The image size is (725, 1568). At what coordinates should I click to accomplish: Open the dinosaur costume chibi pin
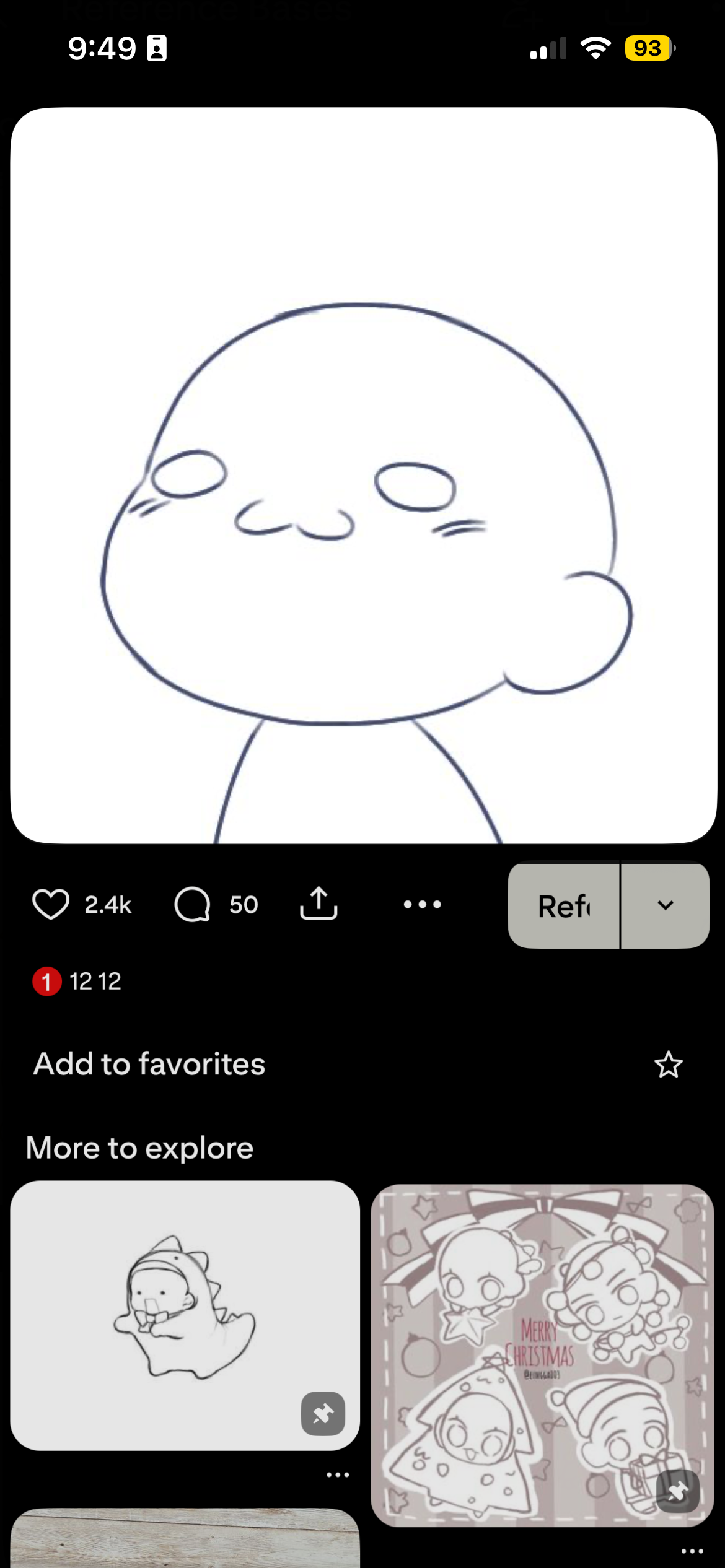click(185, 1307)
